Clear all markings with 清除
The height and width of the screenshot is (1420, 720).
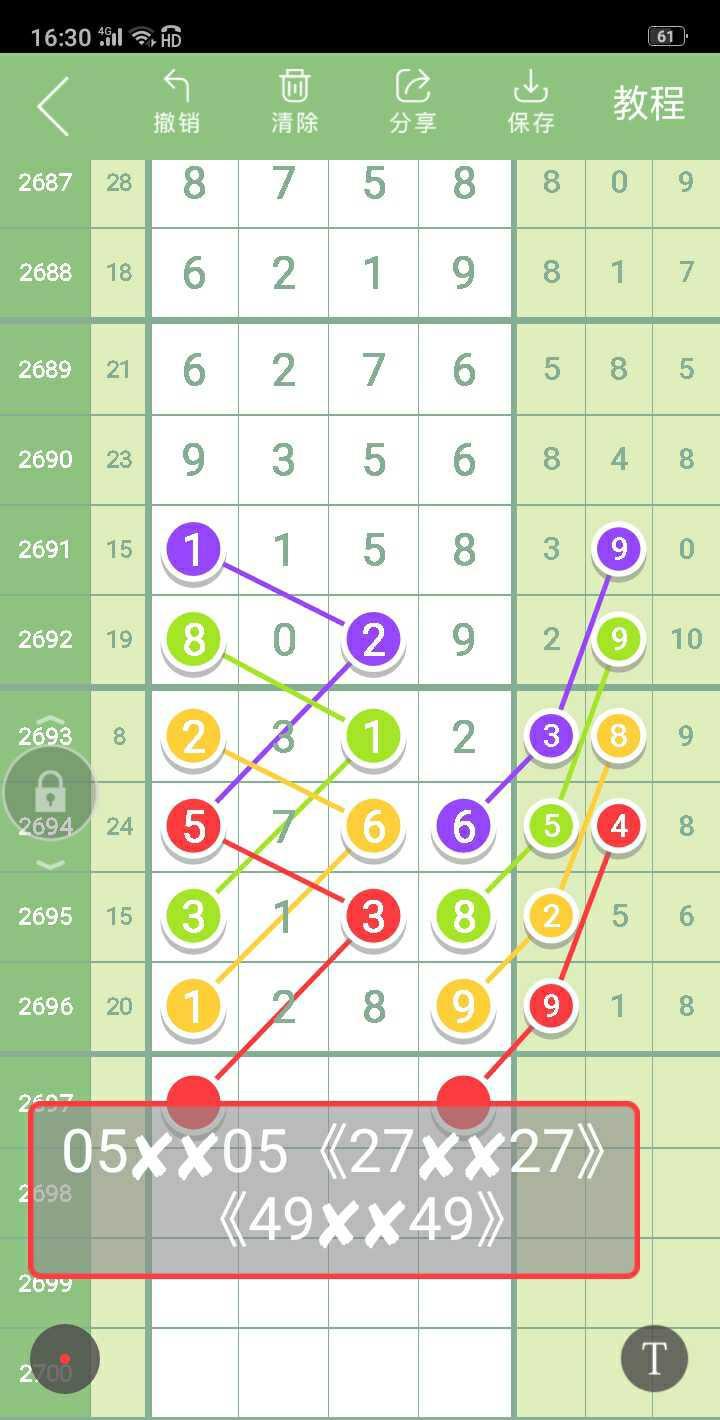(x=294, y=102)
